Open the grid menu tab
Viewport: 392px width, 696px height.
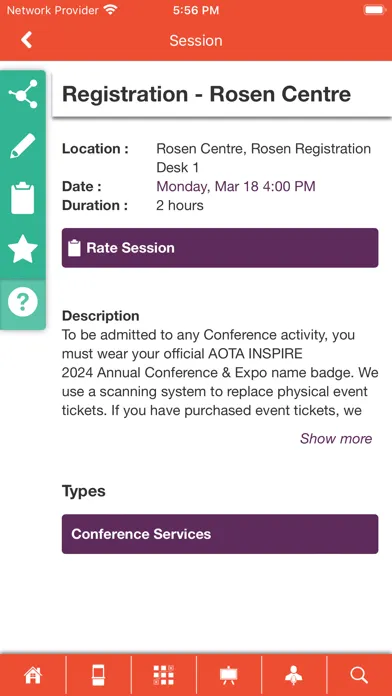(x=163, y=676)
